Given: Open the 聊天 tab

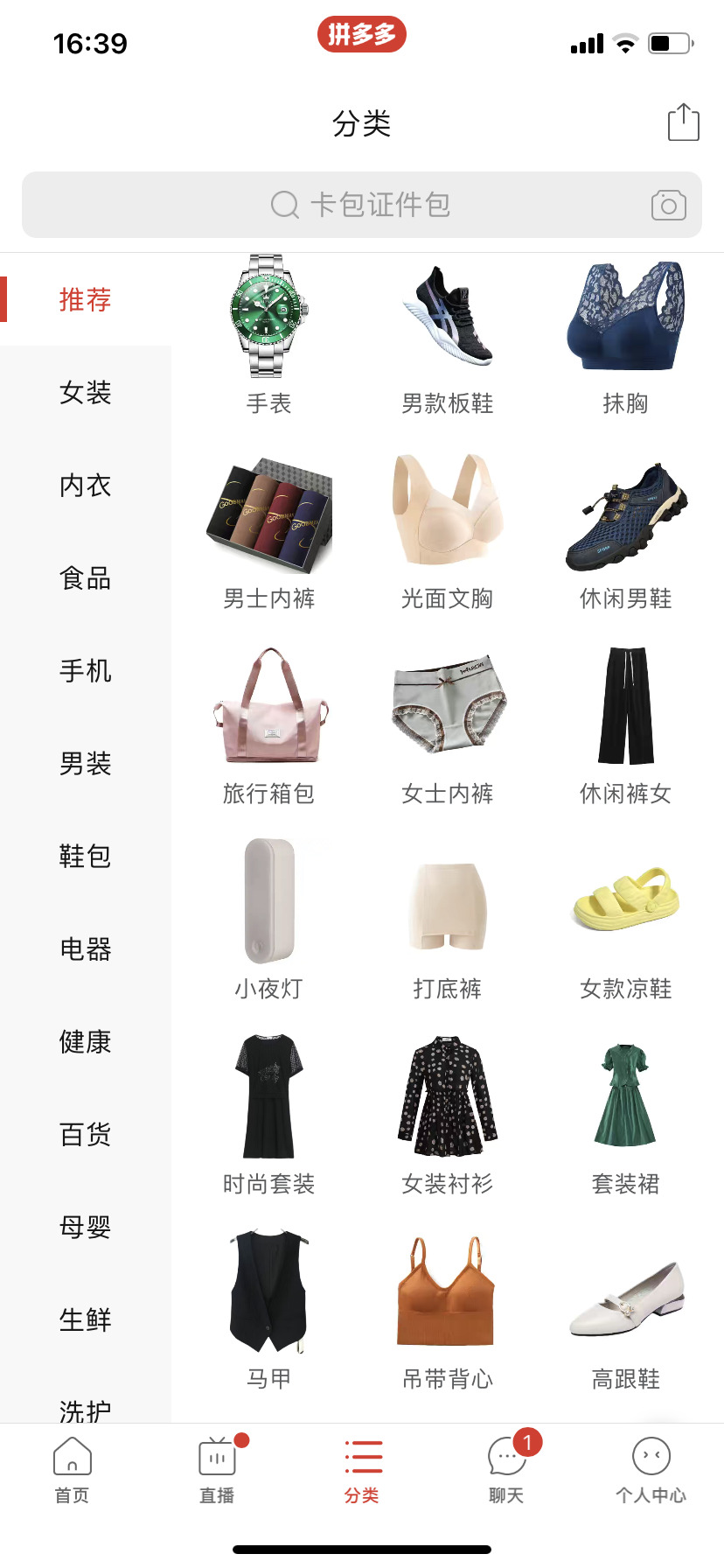Looking at the screenshot, I should [506, 1470].
